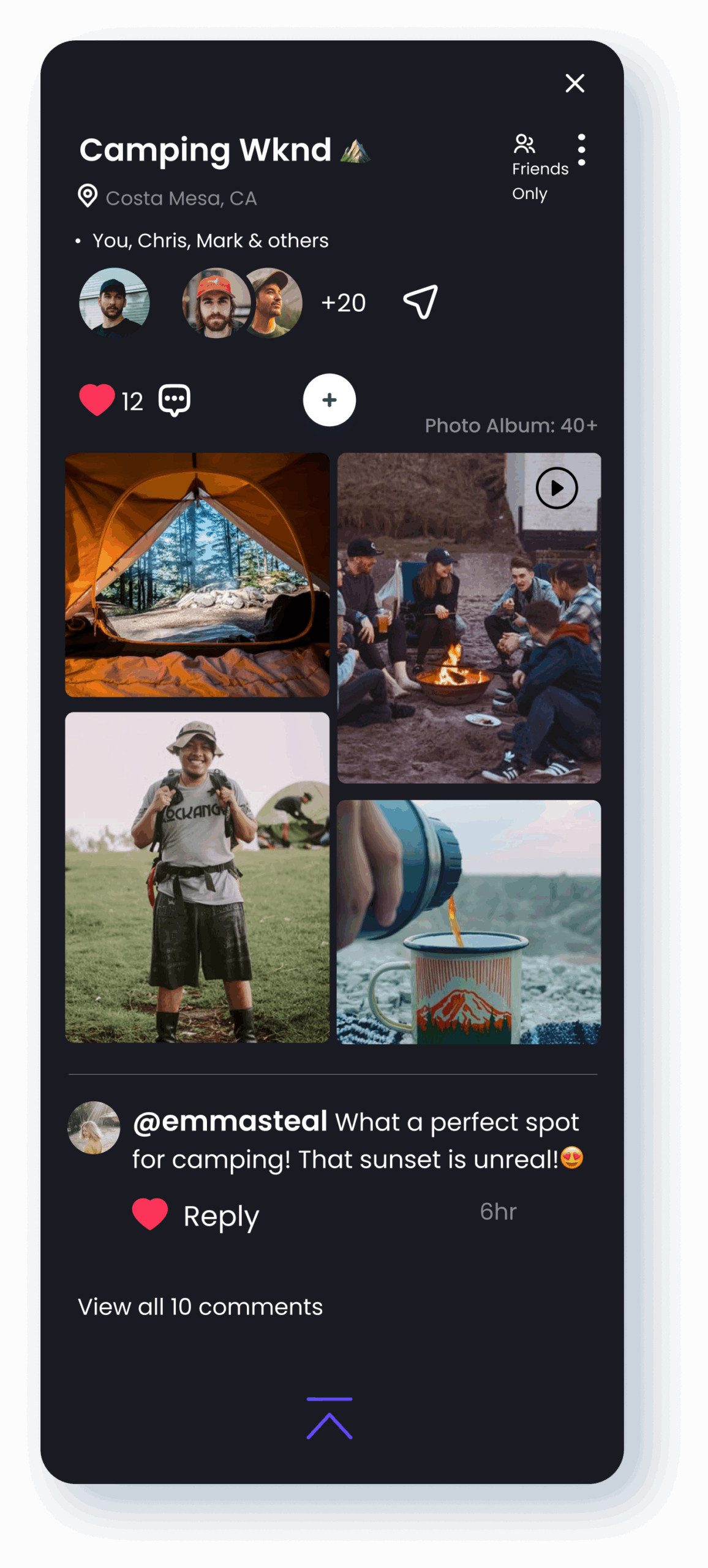This screenshot has height=1568, width=708.
Task: Open the mountain mug photo
Action: tap(469, 922)
